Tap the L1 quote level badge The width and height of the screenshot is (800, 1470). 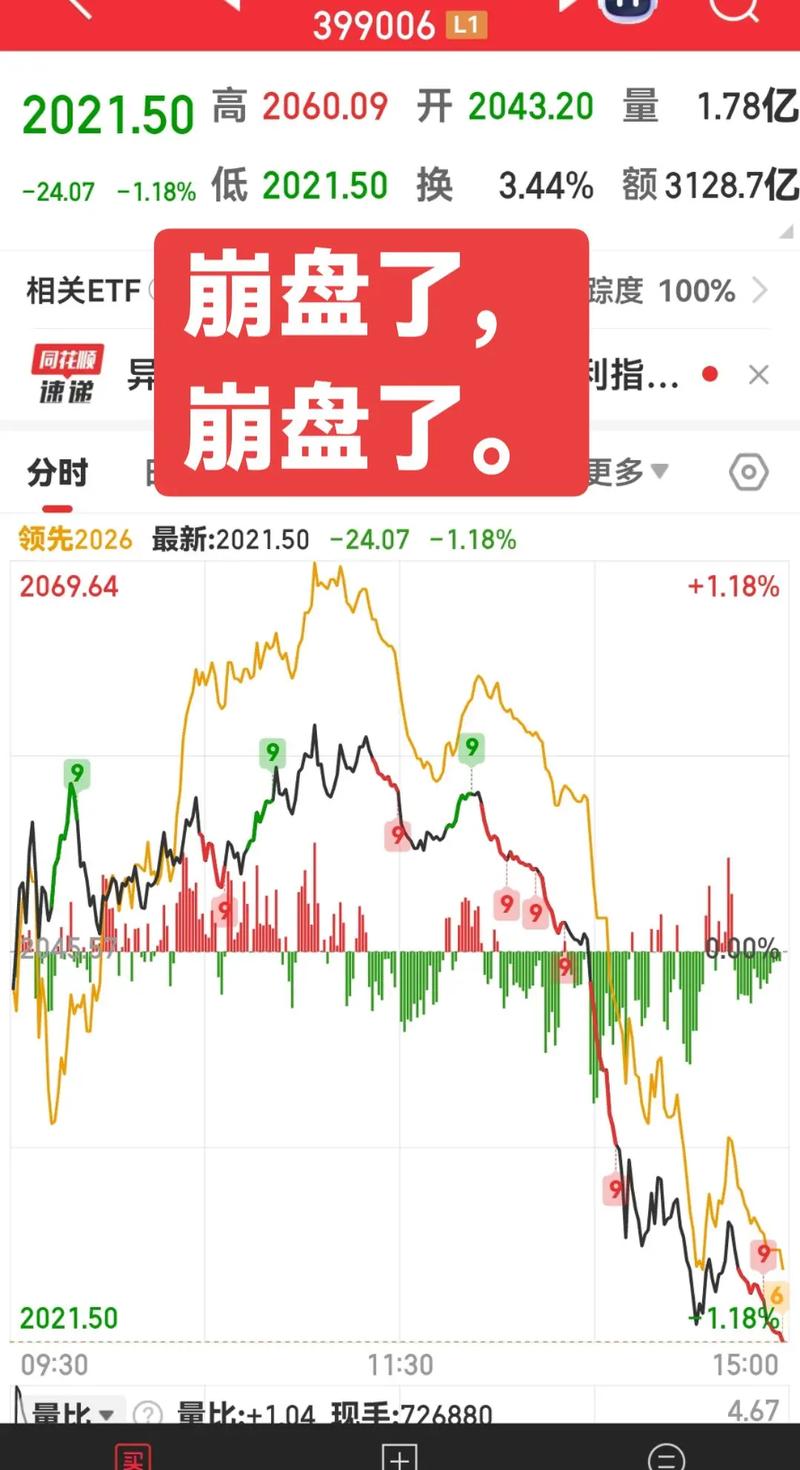pos(465,26)
